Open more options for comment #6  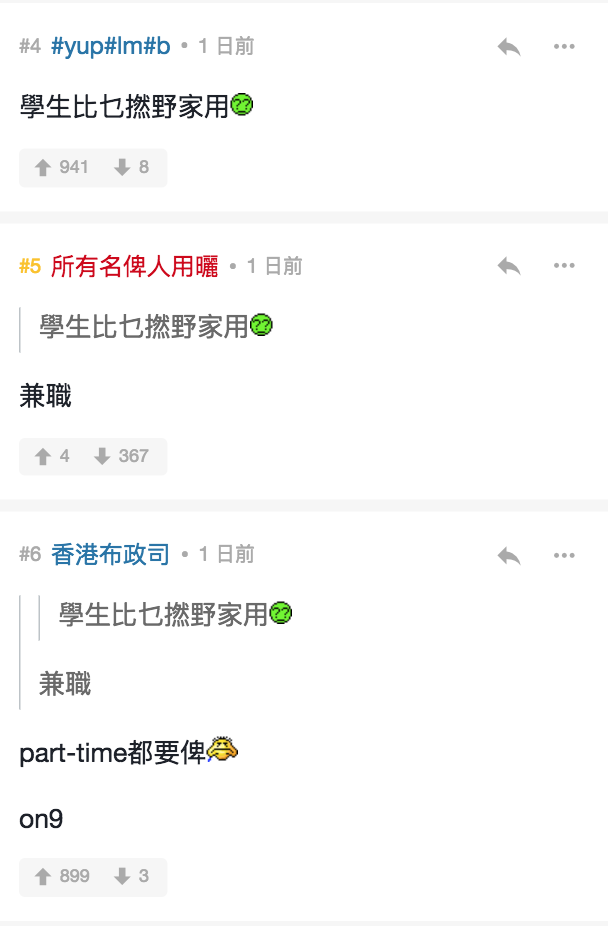(564, 555)
